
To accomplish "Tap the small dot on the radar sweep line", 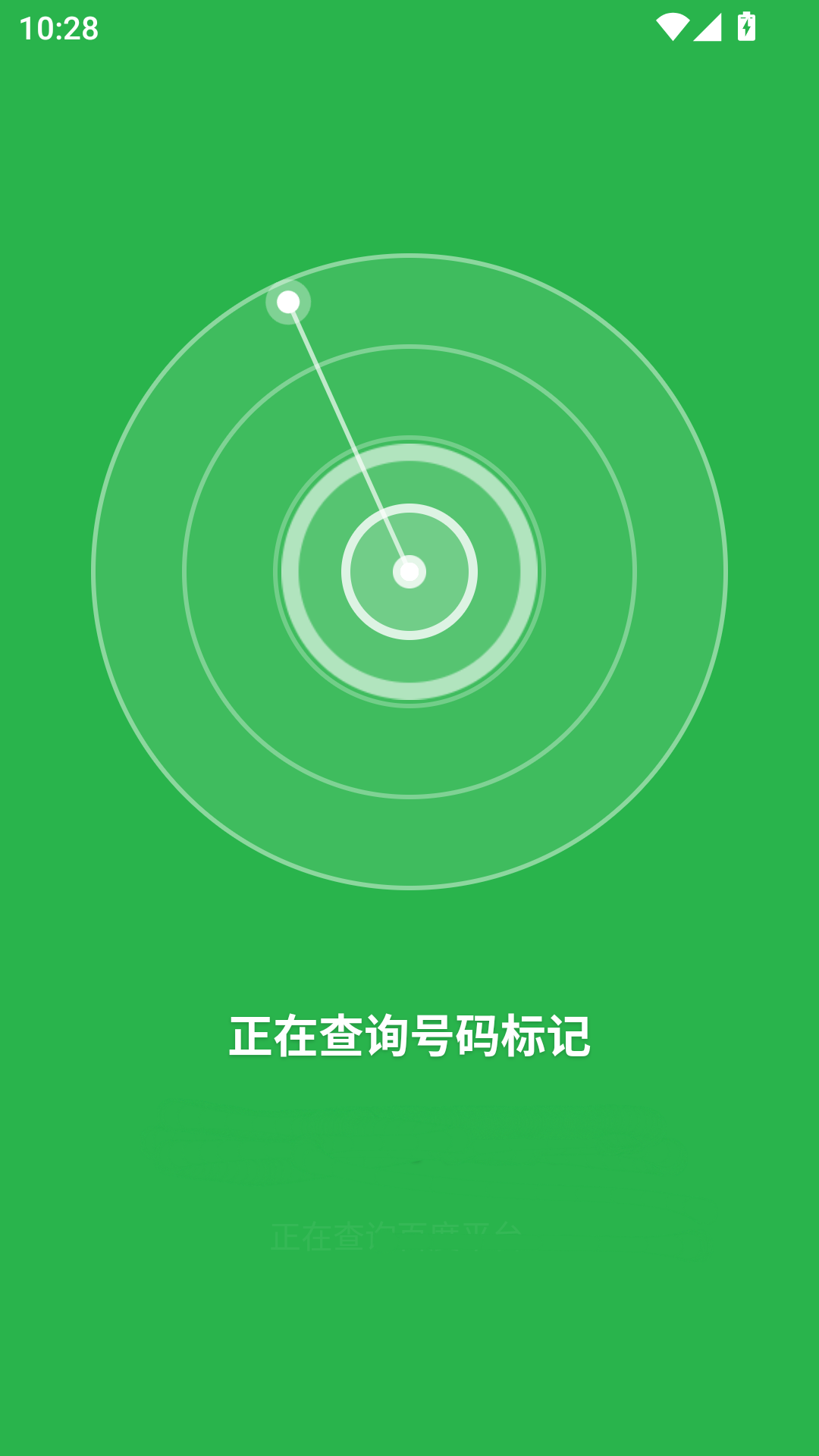I will pyautogui.click(x=287, y=301).
